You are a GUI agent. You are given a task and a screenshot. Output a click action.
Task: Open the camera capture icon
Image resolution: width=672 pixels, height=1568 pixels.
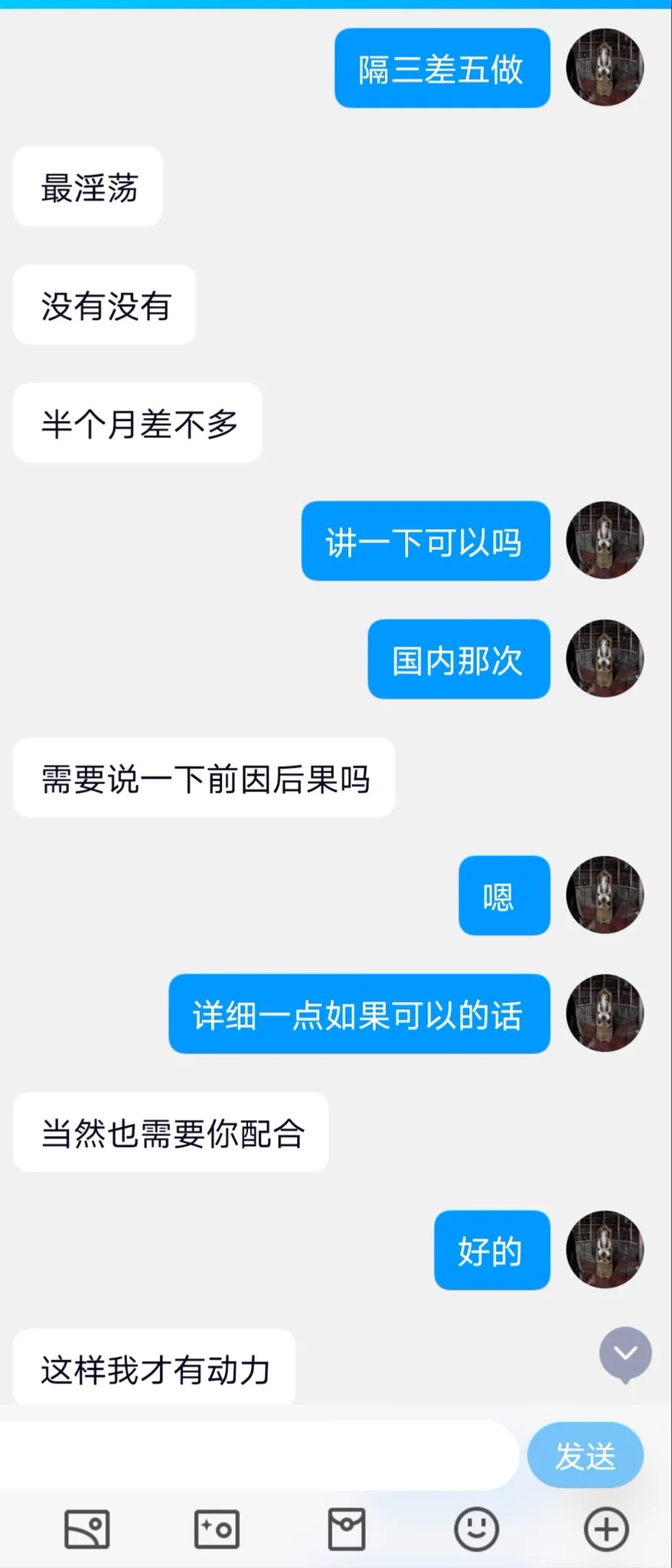[217, 1529]
